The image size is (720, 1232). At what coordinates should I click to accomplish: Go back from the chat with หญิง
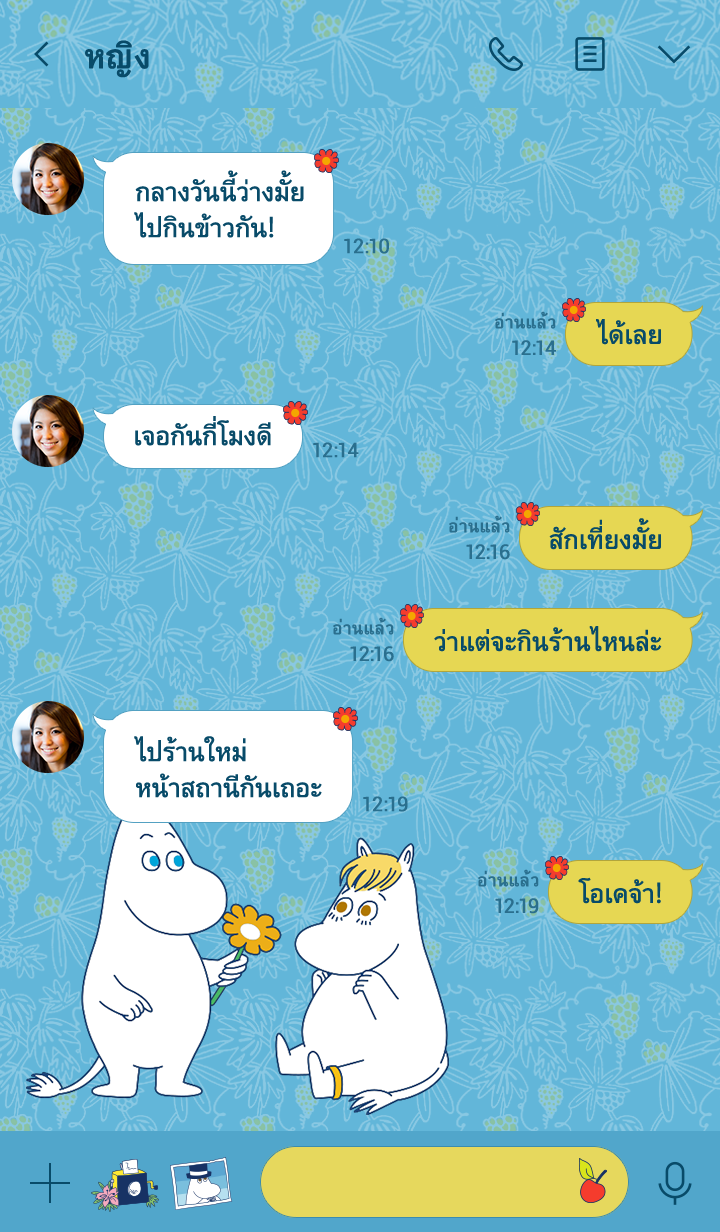coord(41,55)
